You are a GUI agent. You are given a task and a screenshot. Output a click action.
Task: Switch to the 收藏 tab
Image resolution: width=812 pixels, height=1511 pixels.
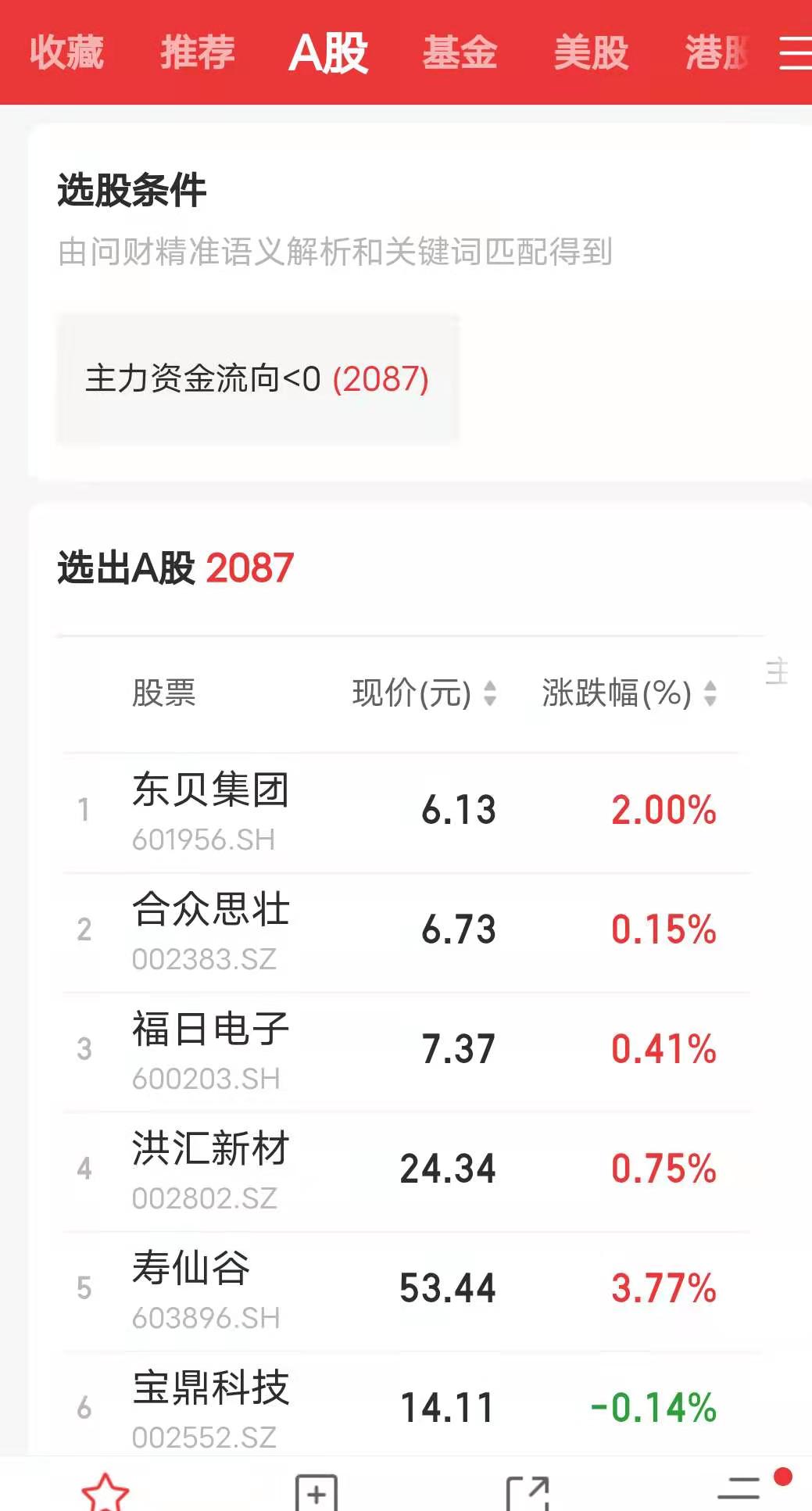click(66, 53)
